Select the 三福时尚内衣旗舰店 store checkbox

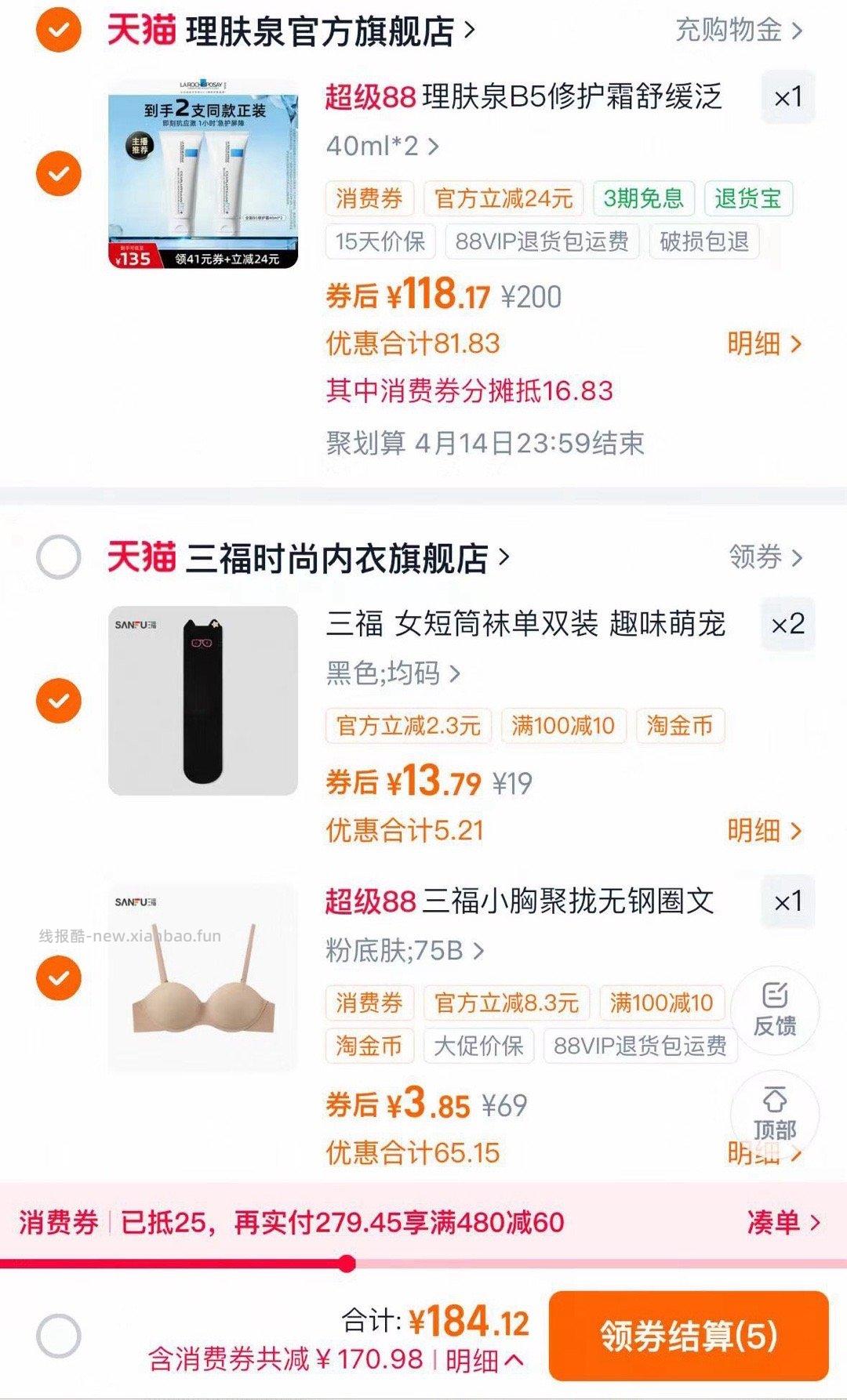(56, 557)
